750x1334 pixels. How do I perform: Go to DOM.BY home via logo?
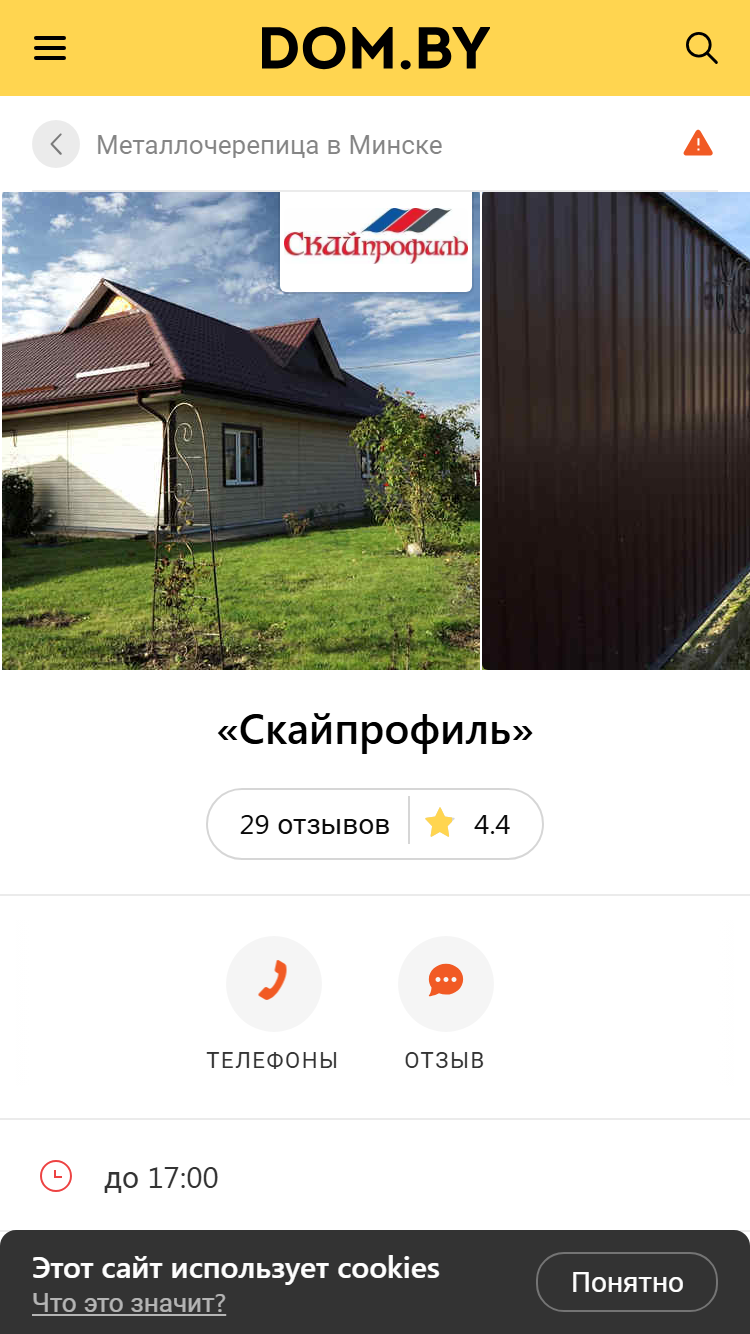pyautogui.click(x=375, y=48)
